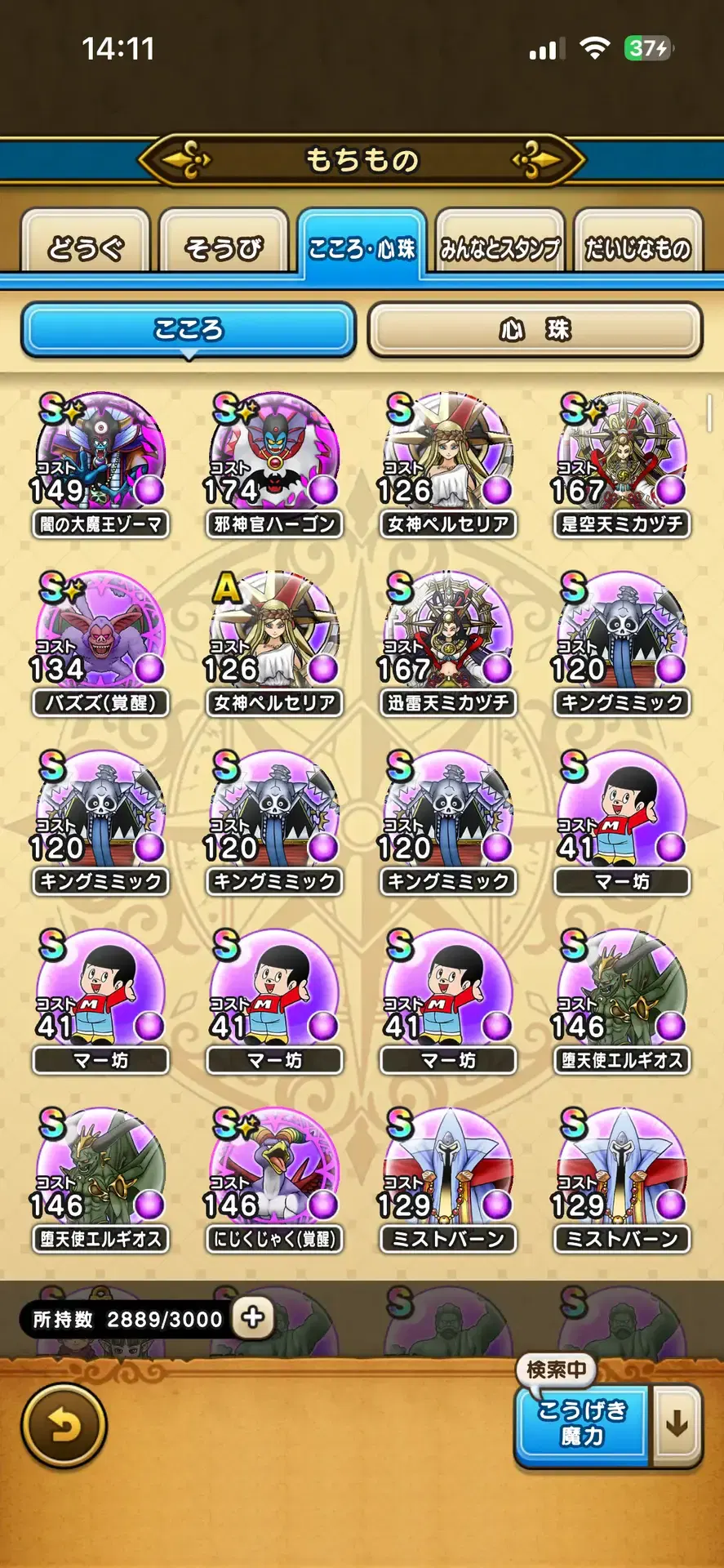
Task: Select the 迅雷天ミカヅチ heart
Action: coord(448,643)
